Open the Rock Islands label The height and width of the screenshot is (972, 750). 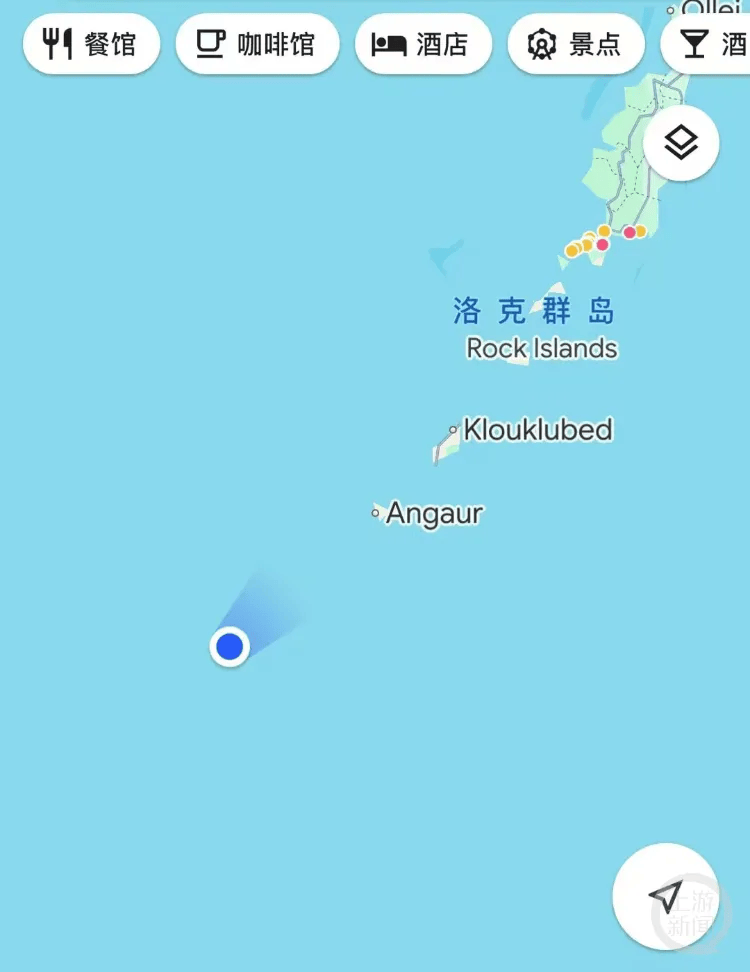(x=541, y=348)
